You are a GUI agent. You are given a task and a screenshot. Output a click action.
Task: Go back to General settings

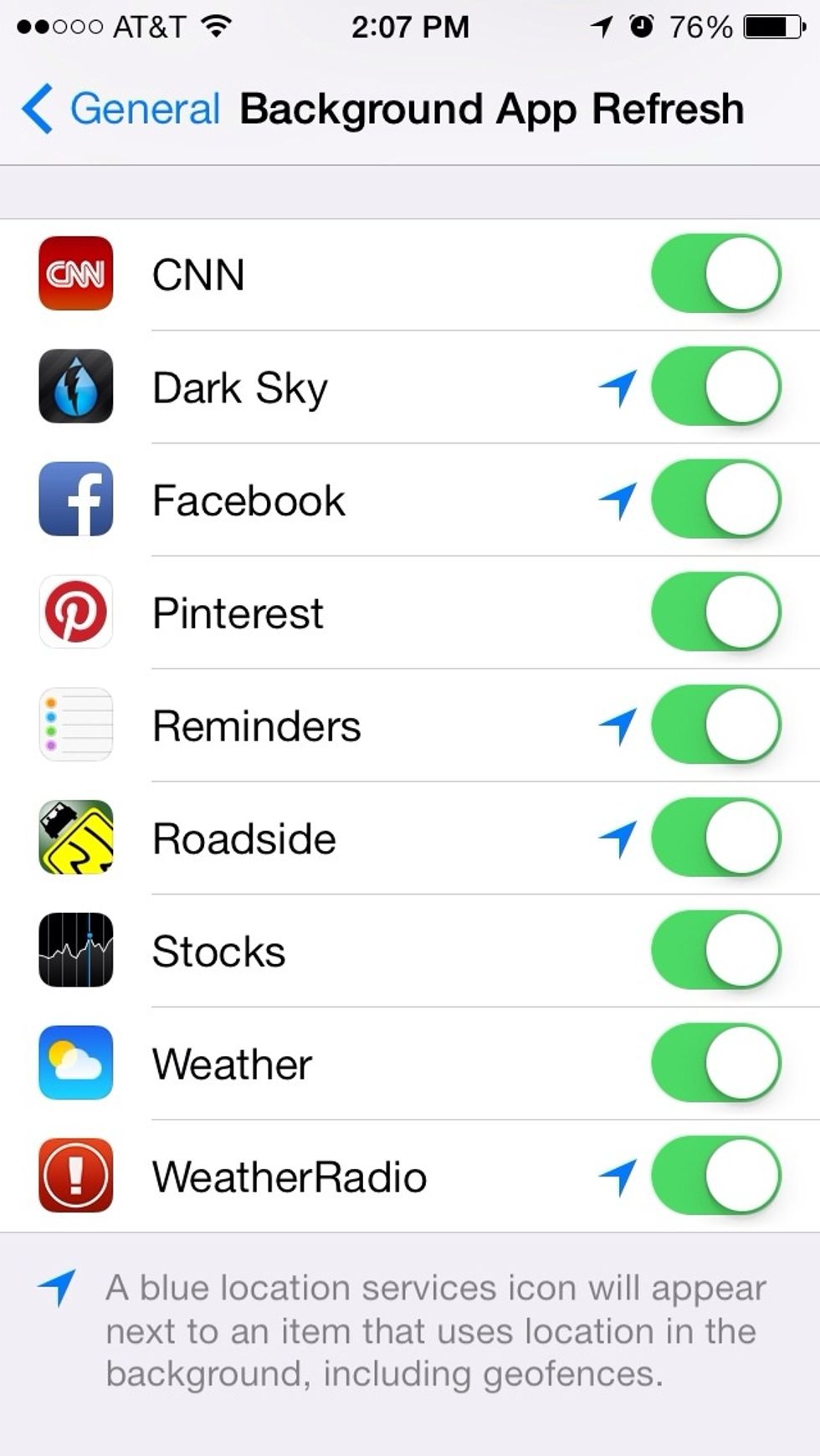click(120, 109)
